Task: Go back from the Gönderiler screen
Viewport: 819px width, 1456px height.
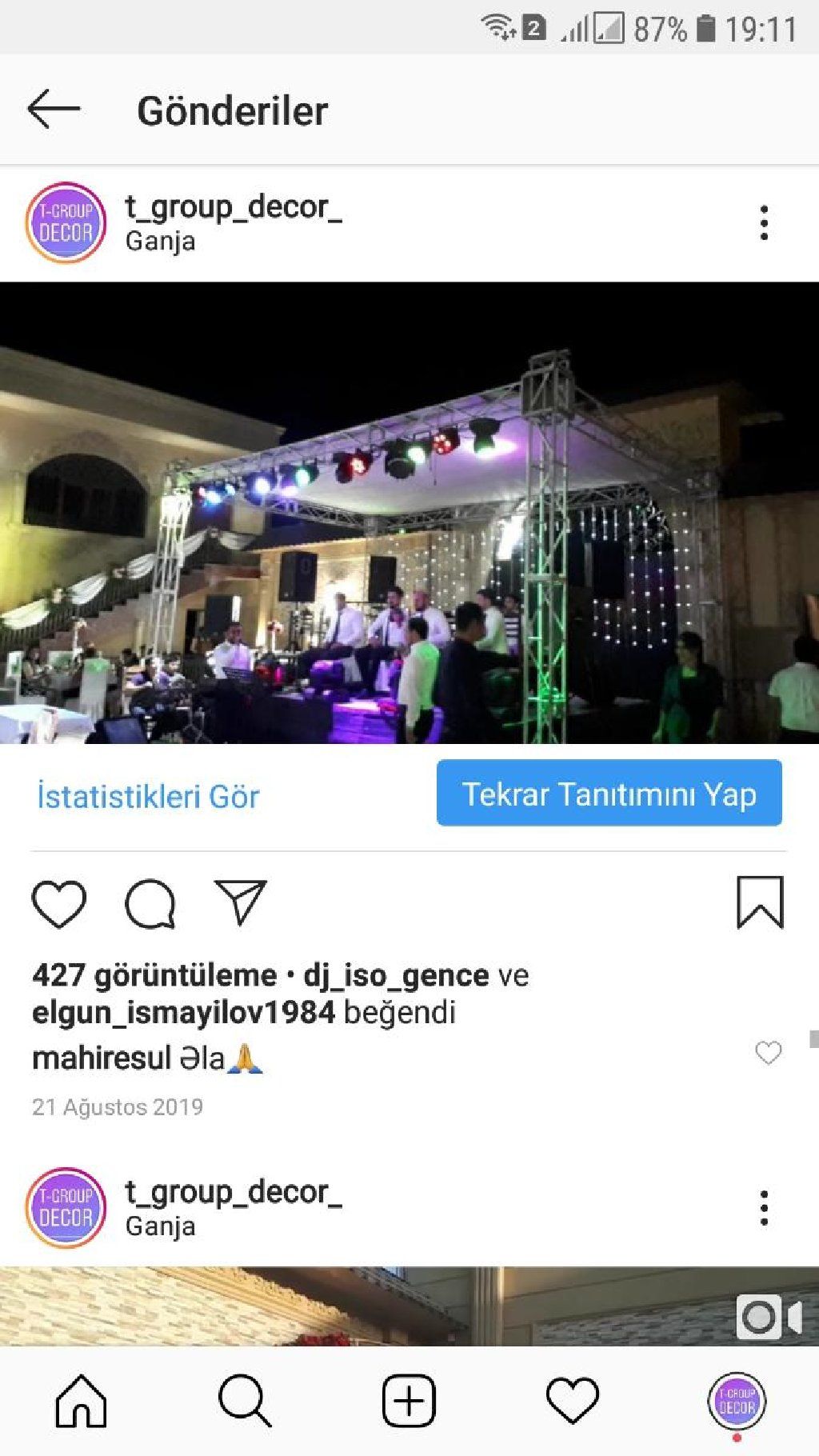Action: (x=54, y=110)
